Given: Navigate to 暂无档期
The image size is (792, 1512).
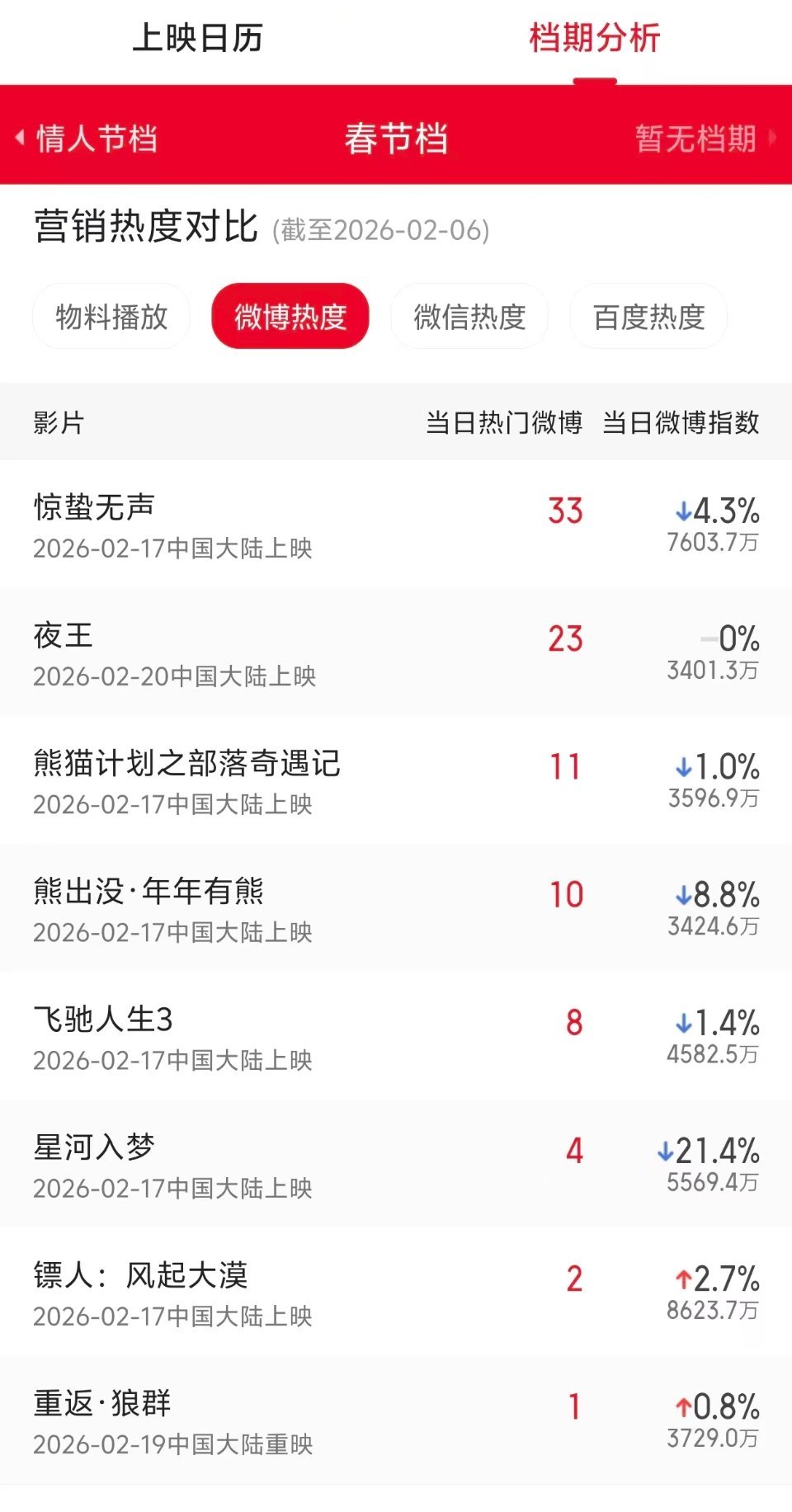Looking at the screenshot, I should tap(697, 139).
